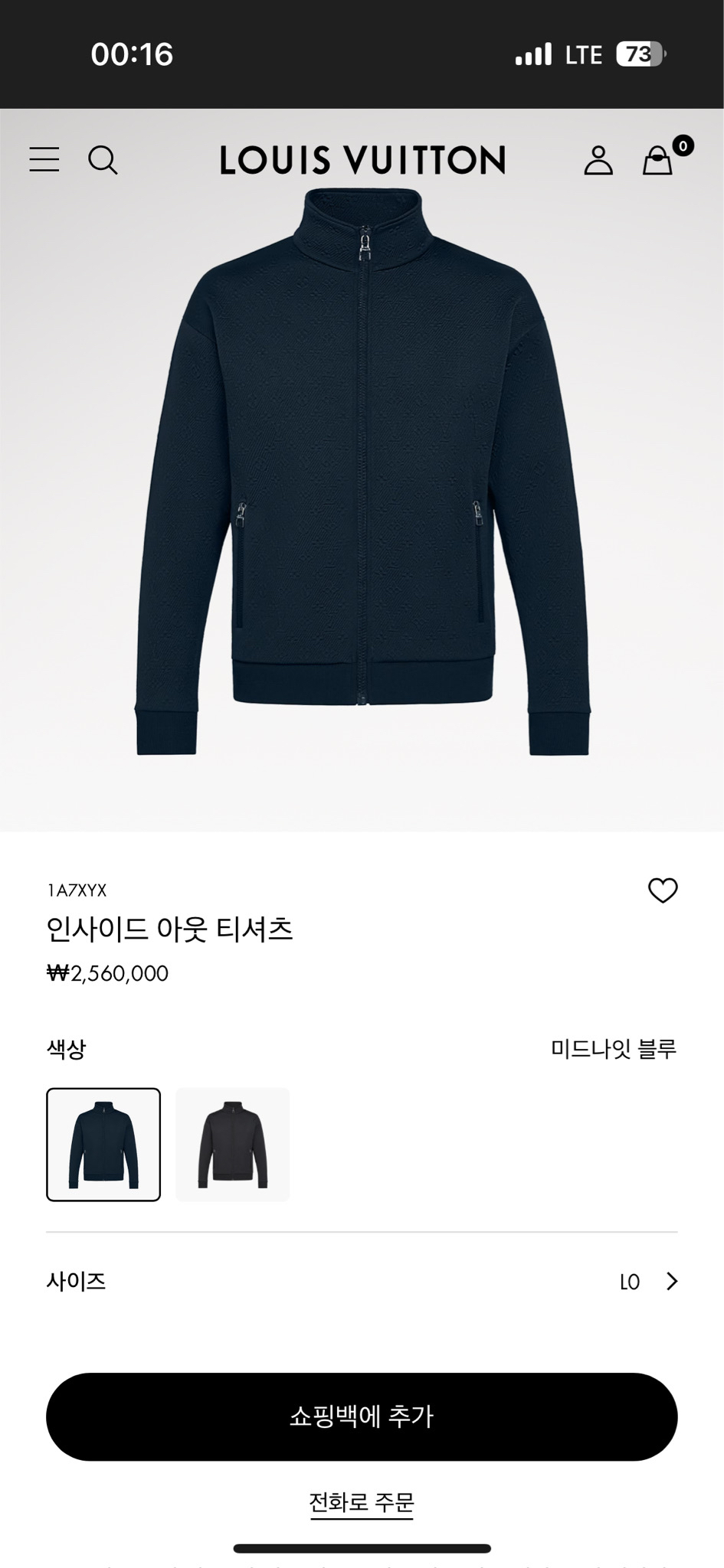Screen dimensions: 724x1568
Task: Tap the LTE indicator in the status bar
Action: [x=584, y=54]
